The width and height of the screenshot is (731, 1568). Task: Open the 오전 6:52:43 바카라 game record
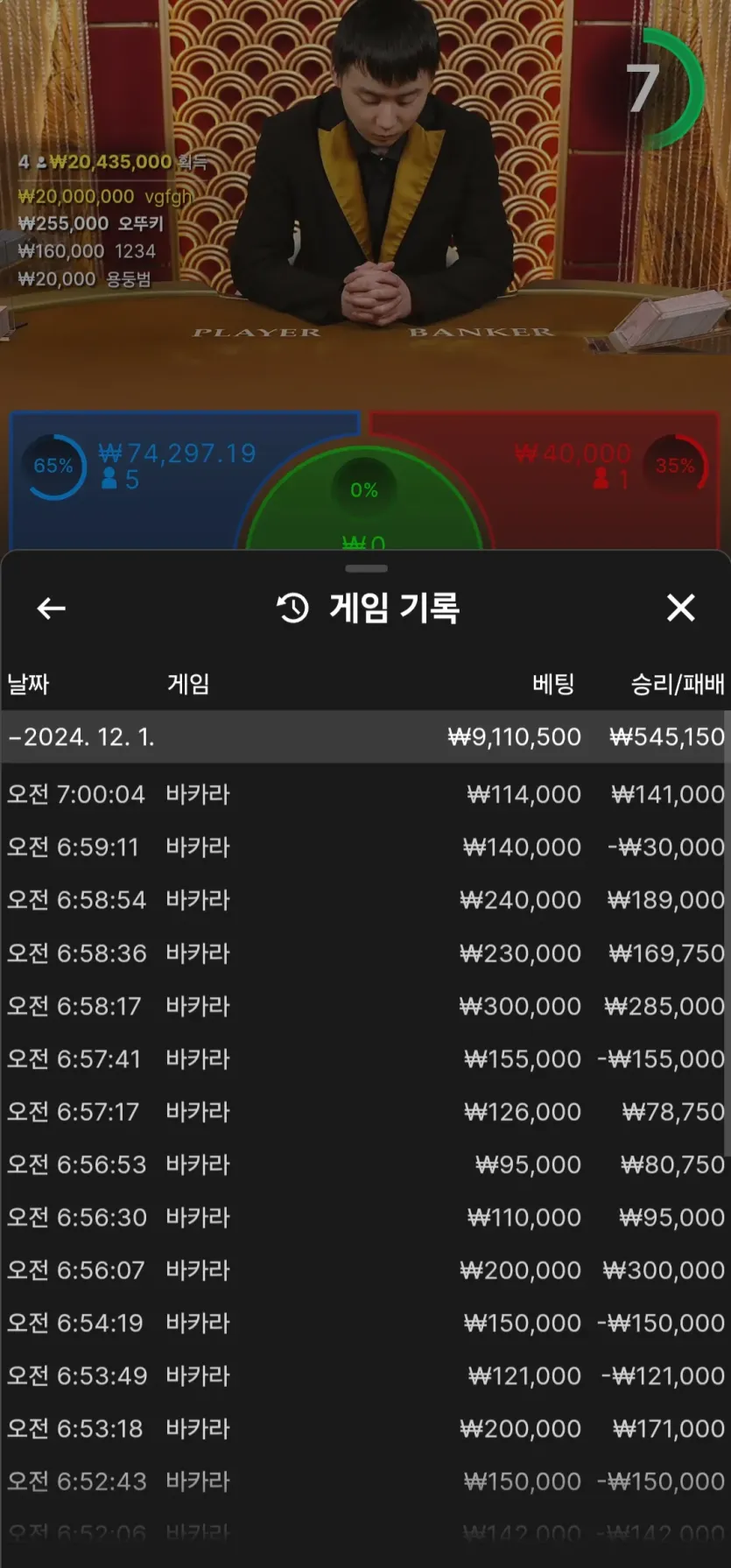pyautogui.click(x=365, y=1481)
